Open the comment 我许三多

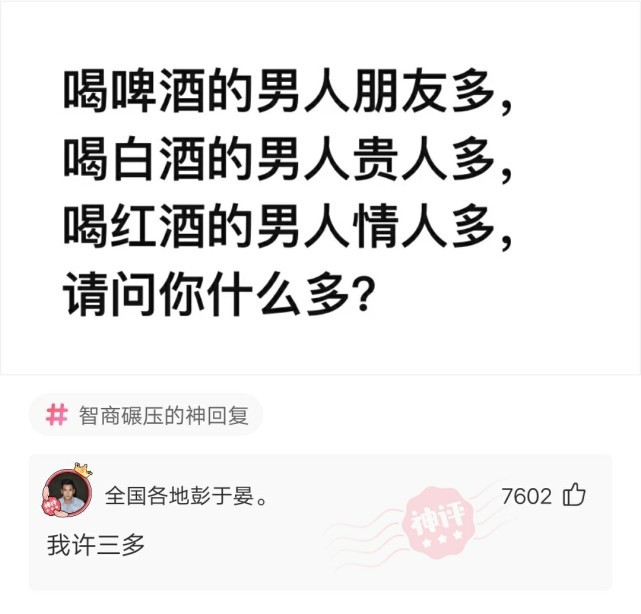[x=98, y=548]
